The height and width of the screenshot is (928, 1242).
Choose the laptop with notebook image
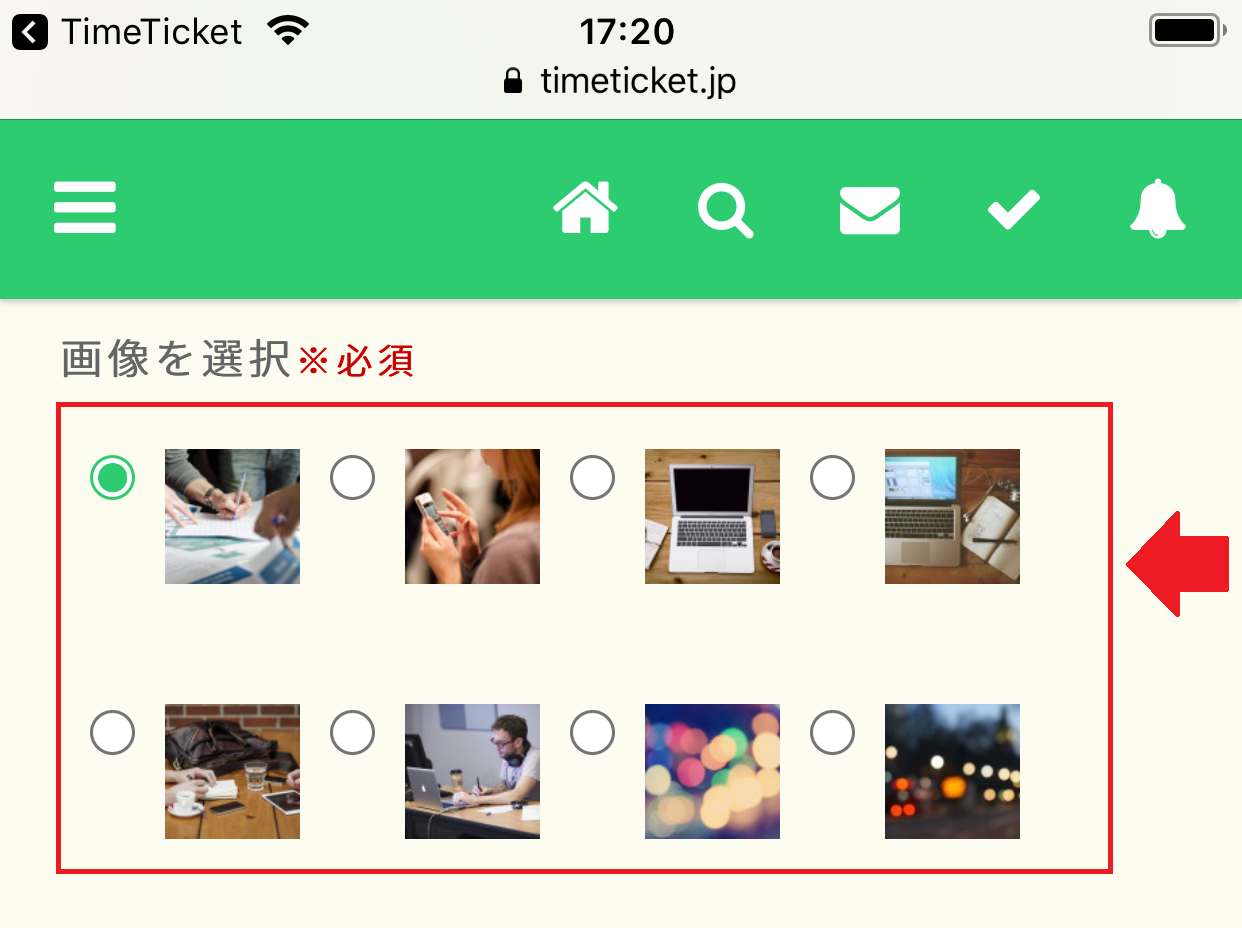pyautogui.click(x=832, y=478)
